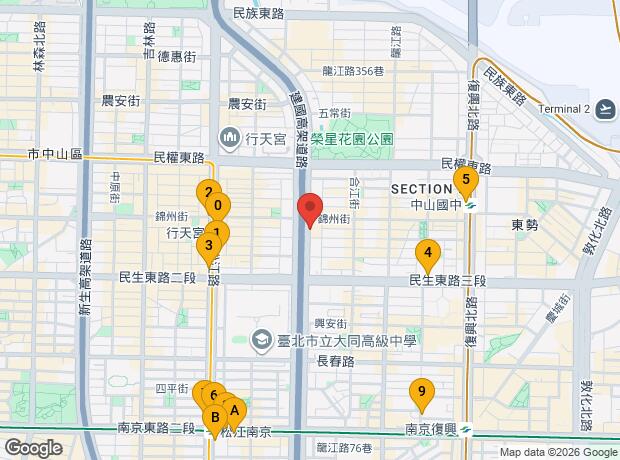Screen dimensions: 620x460
Task: Select map marker number 4
Action: (x=428, y=253)
